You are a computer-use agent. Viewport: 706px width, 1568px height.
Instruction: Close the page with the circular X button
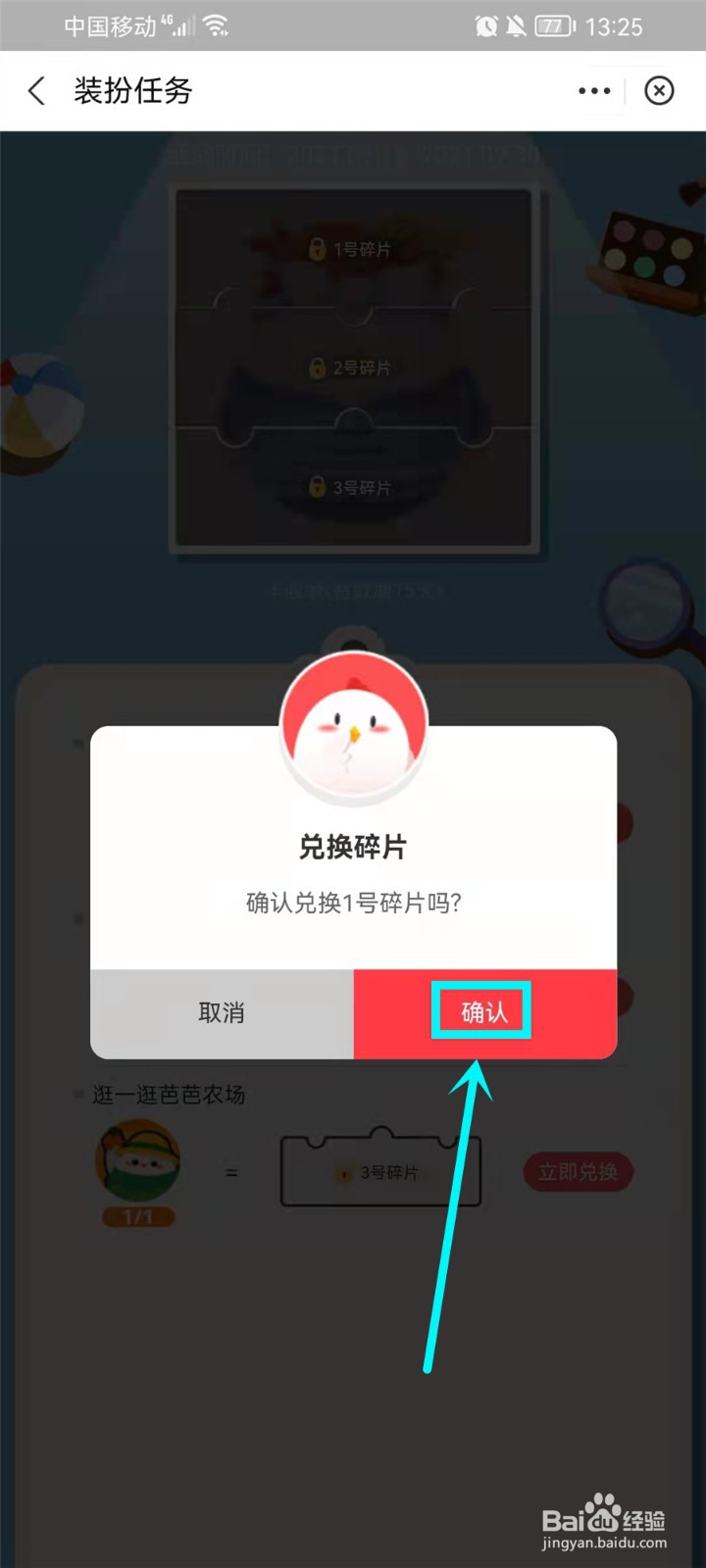[659, 90]
